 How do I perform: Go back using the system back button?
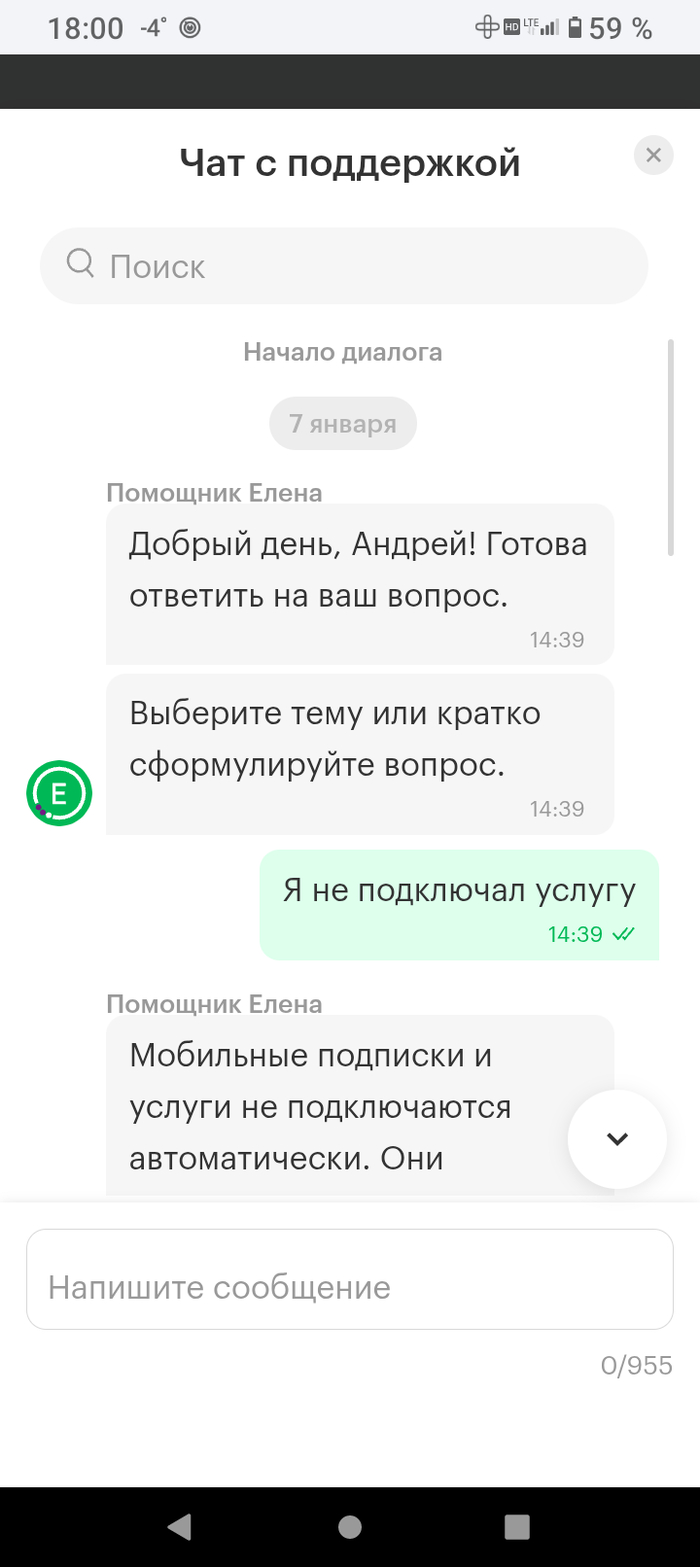(180, 1526)
